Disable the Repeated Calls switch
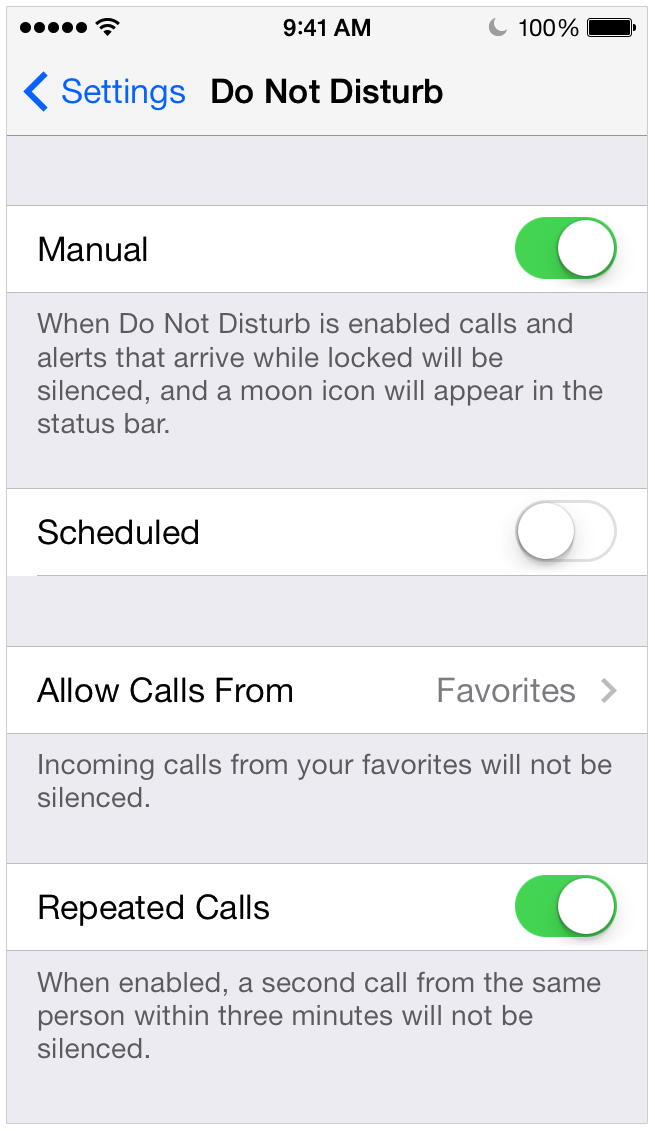 565,908
